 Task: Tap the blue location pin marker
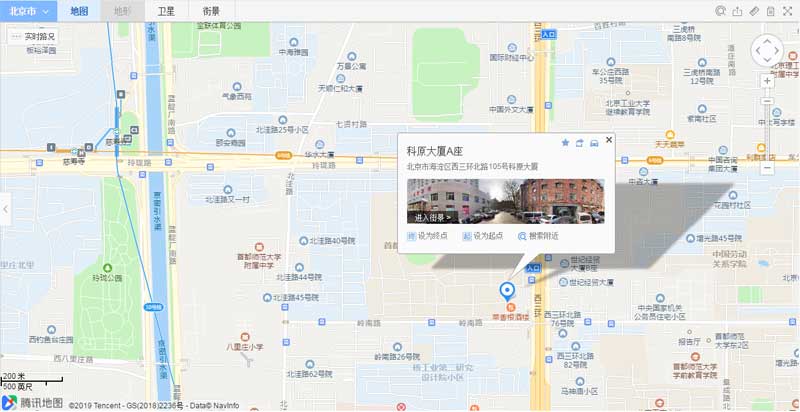(505, 292)
